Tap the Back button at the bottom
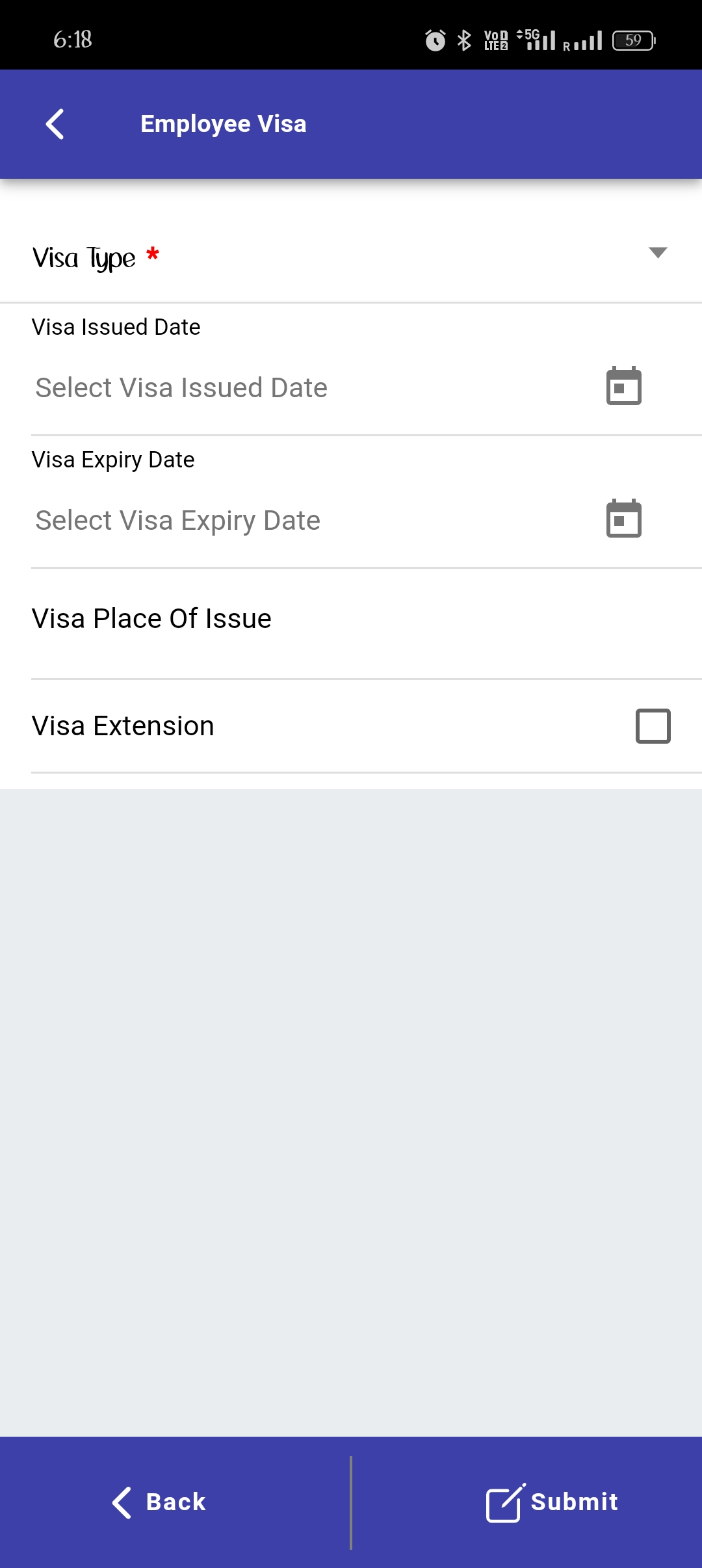This screenshot has height=1568, width=702. point(159,1502)
